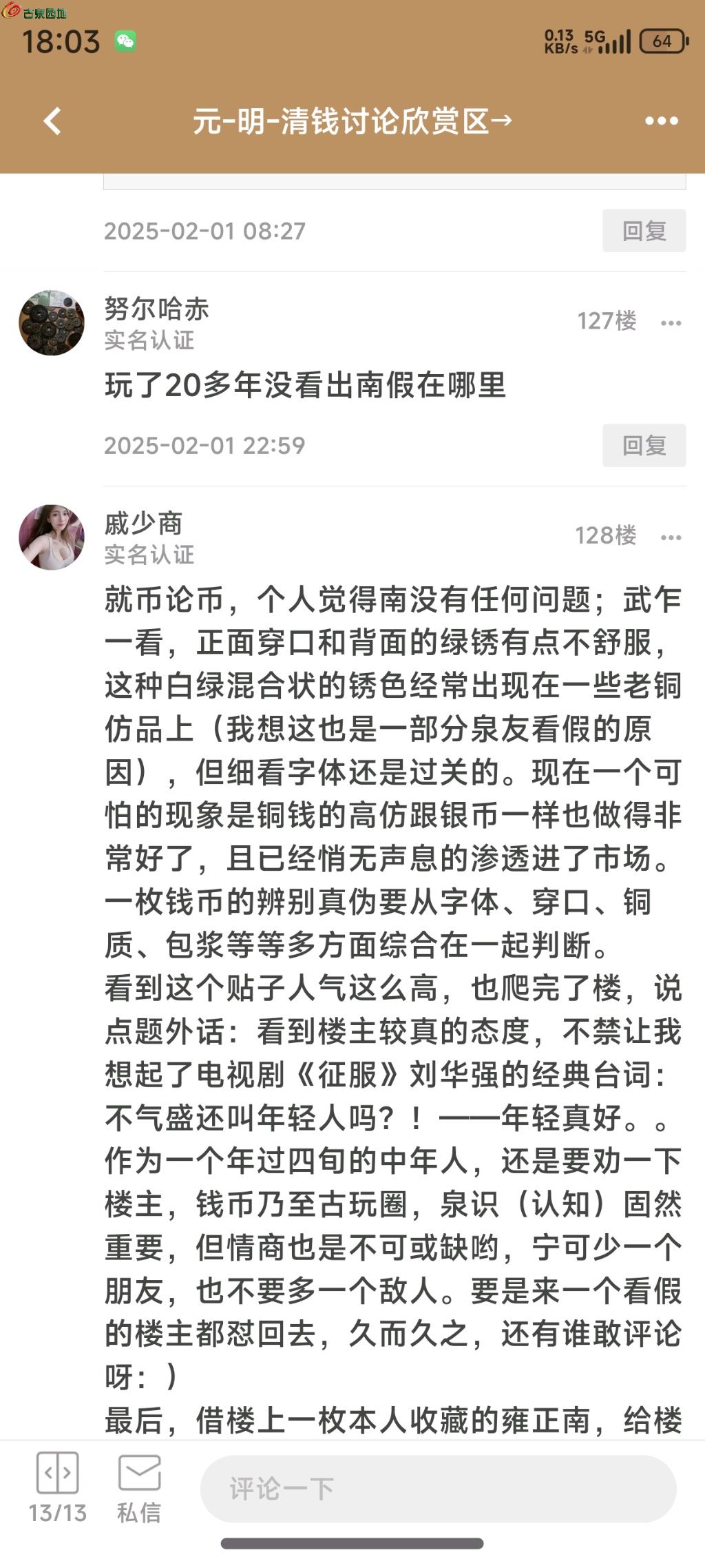Viewport: 705px width, 1568px height.
Task: Open the page selector 13/13
Action: coord(57,1487)
